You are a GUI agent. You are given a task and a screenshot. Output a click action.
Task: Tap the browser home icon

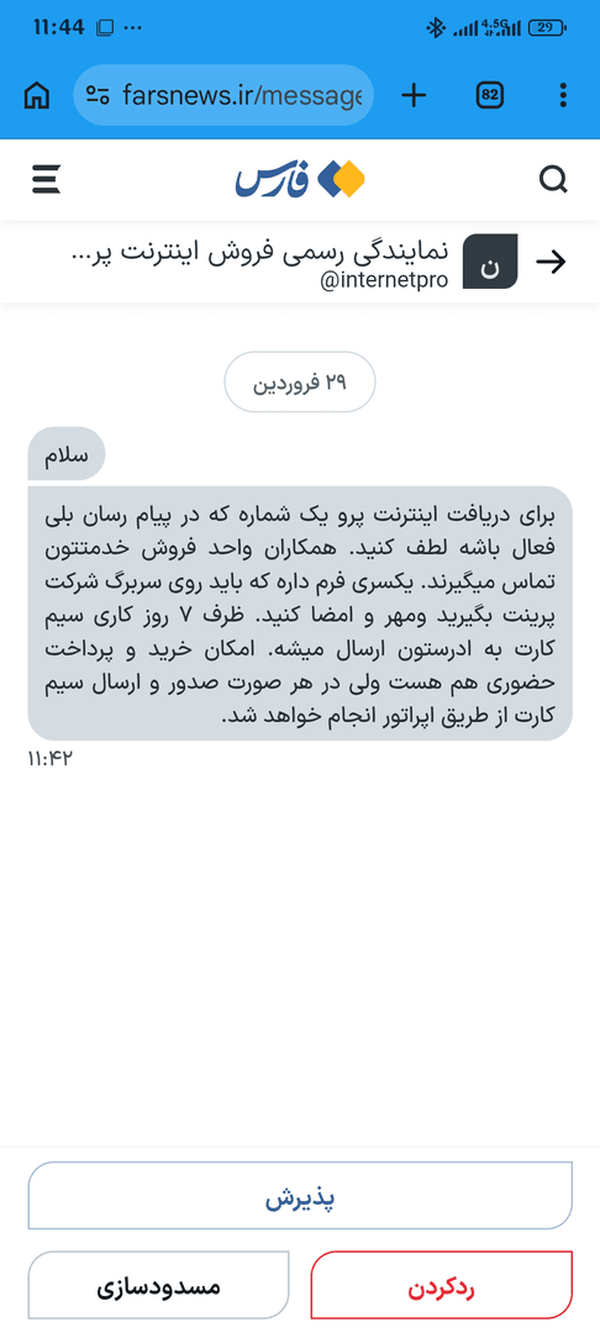(x=37, y=95)
